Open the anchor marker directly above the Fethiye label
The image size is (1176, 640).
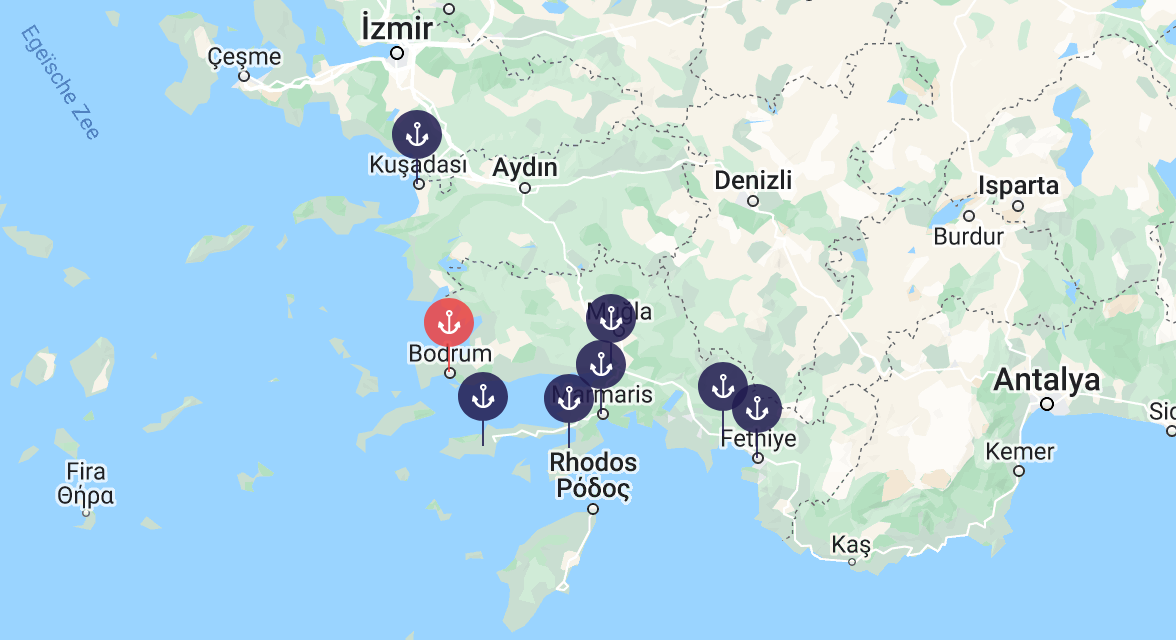(x=757, y=409)
